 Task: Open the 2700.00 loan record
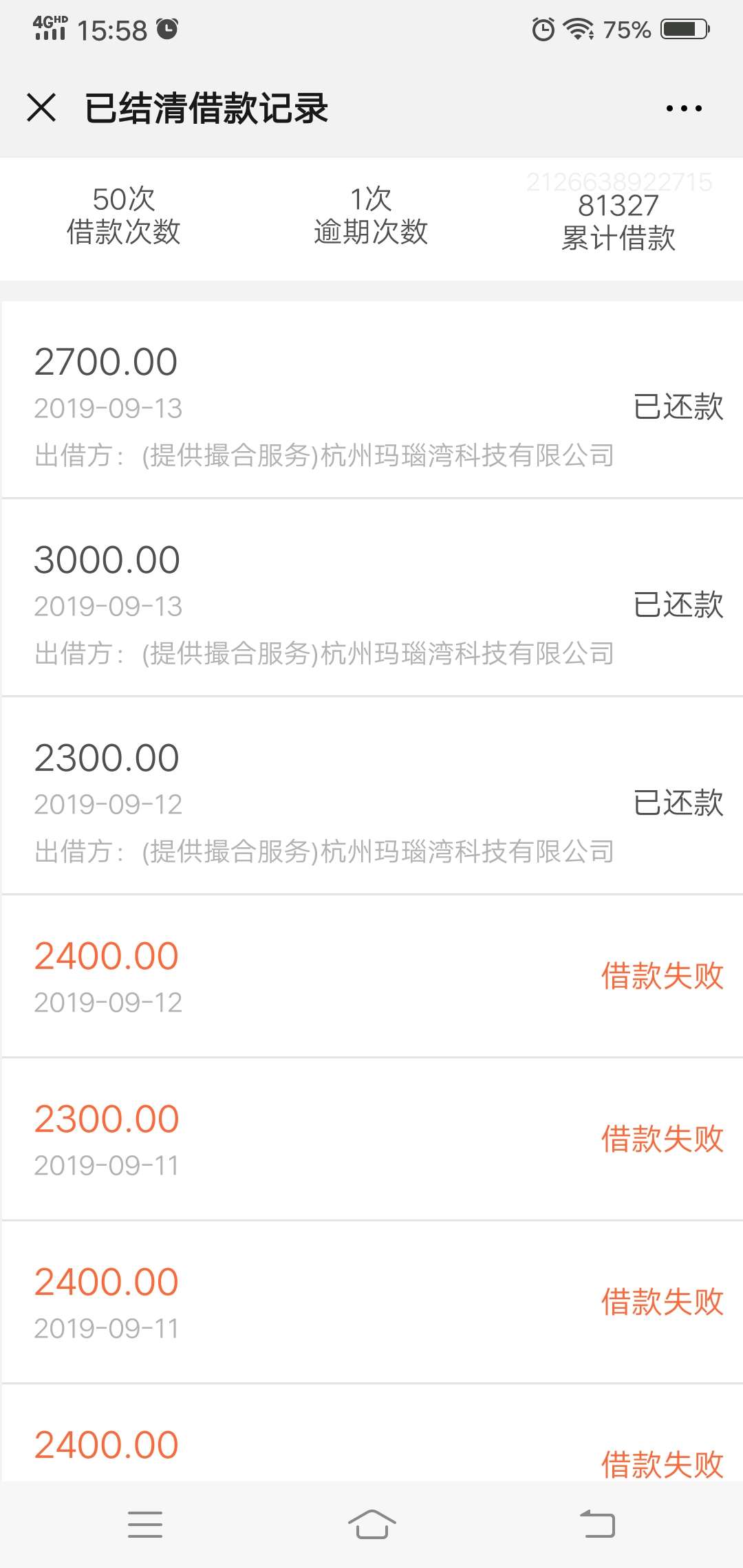[x=371, y=400]
